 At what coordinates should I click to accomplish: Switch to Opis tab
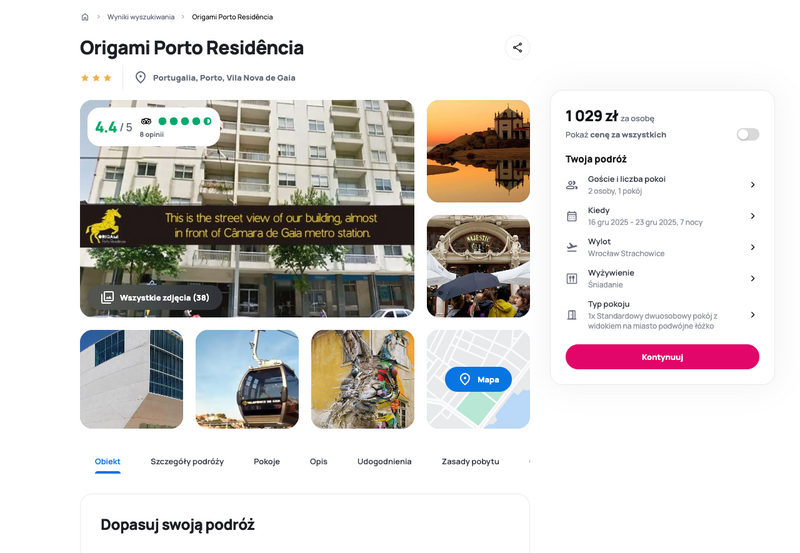click(x=318, y=462)
